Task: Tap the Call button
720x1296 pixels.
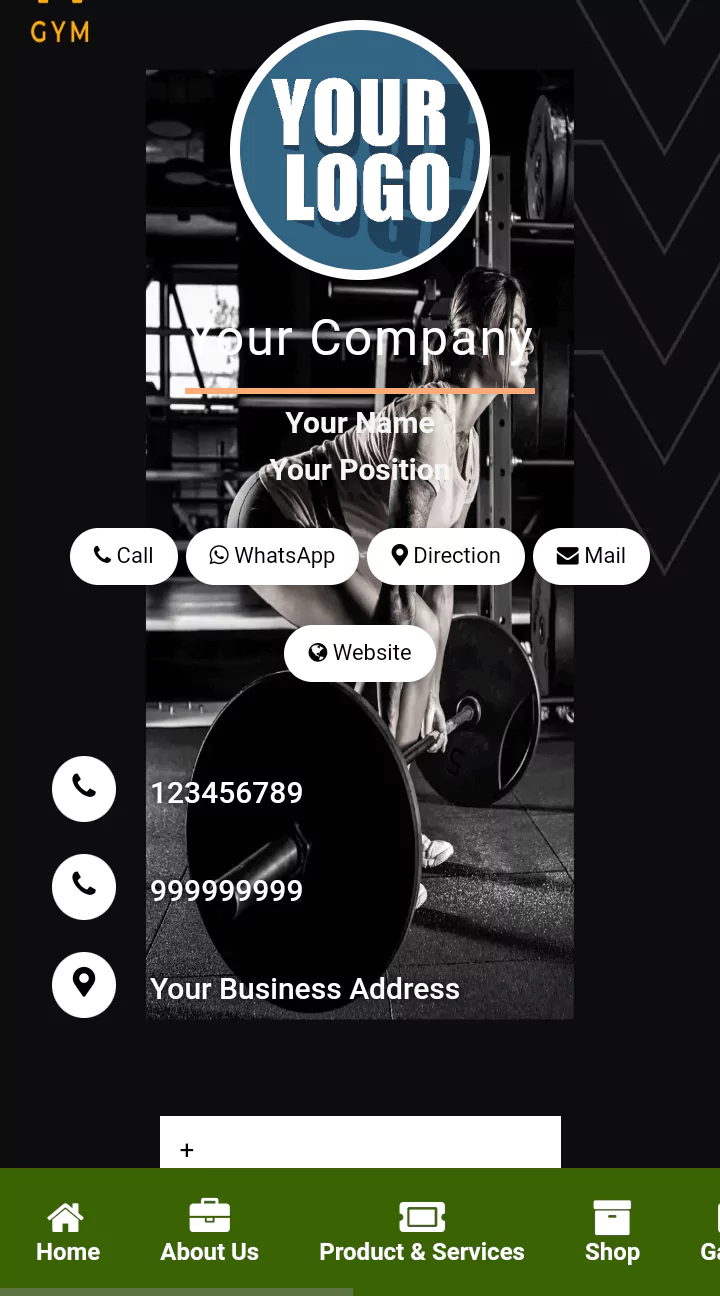Action: pyautogui.click(x=124, y=556)
